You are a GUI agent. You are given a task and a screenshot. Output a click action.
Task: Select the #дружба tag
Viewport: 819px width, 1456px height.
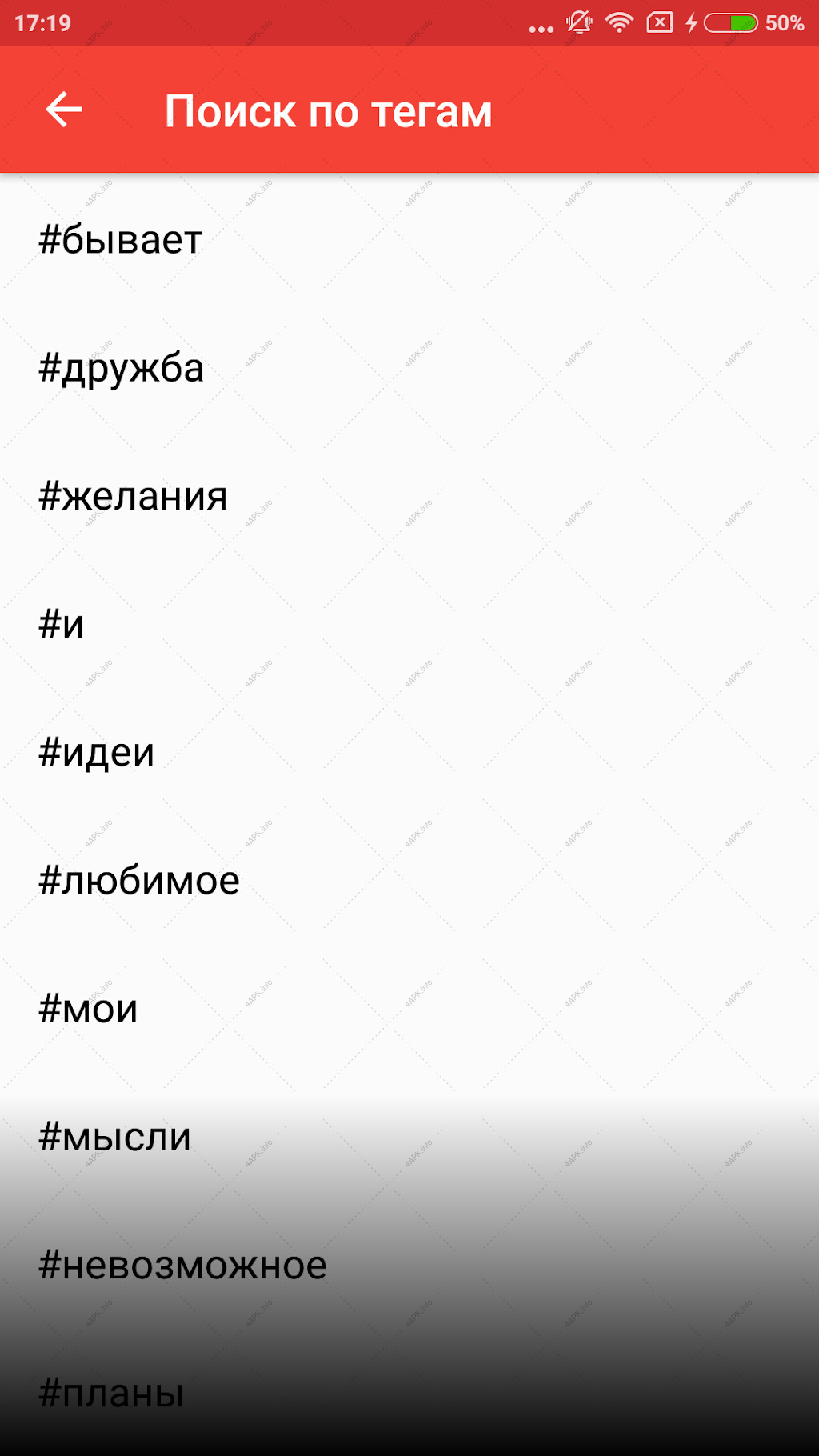point(409,368)
